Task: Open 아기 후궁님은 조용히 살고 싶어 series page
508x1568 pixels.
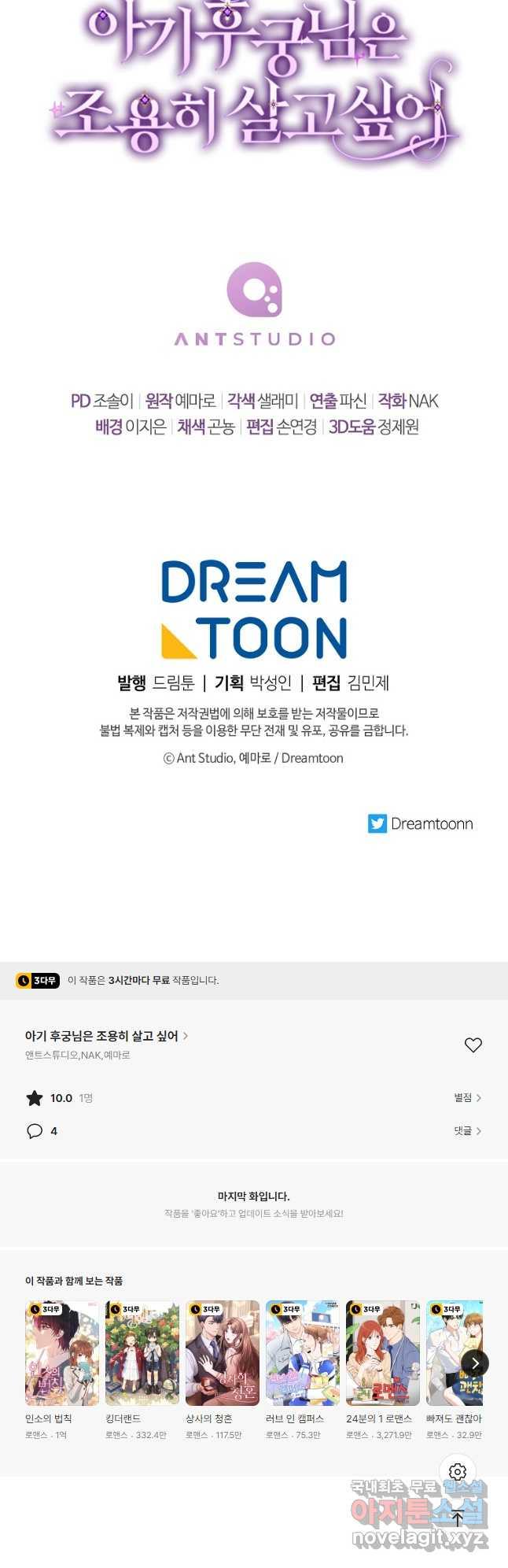Action: pyautogui.click(x=106, y=1036)
